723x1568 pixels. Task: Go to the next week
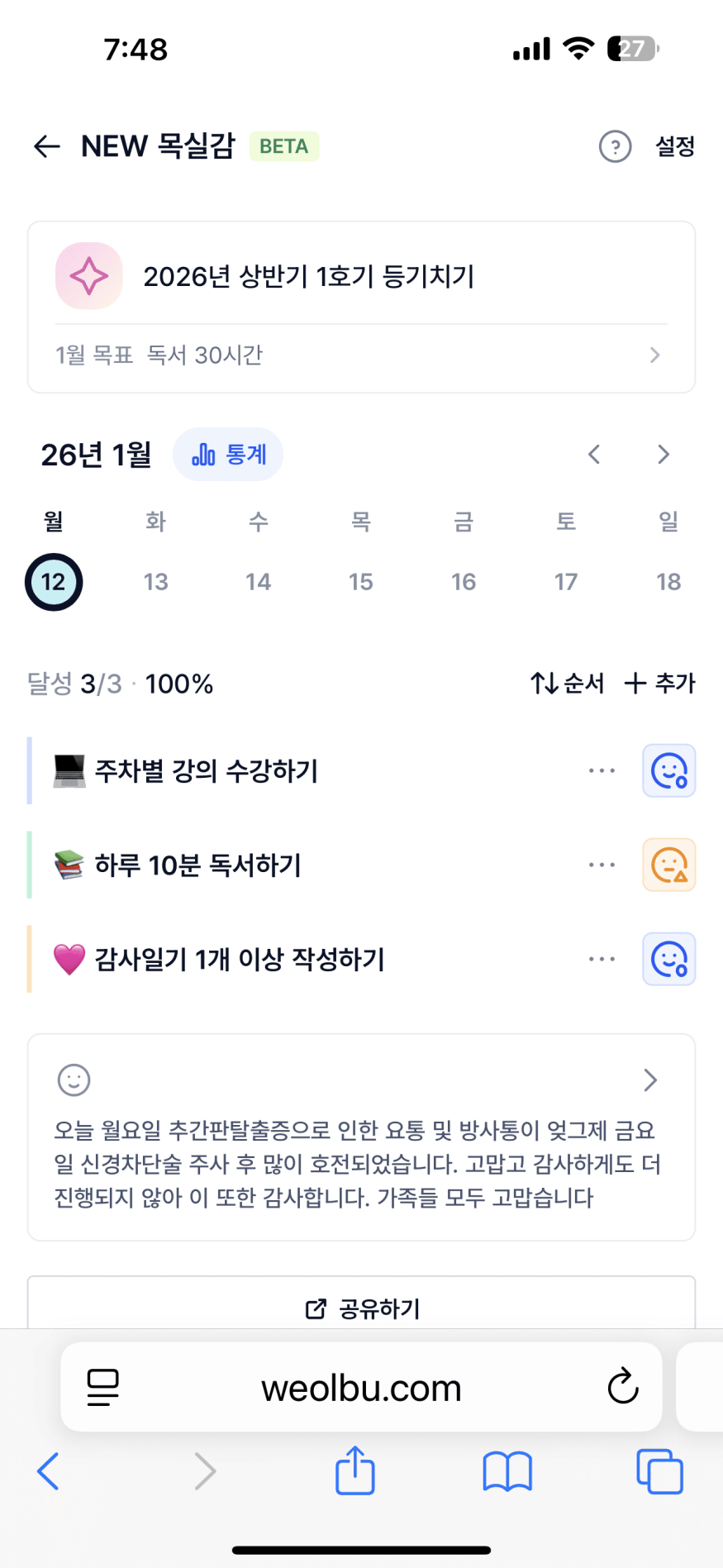[663, 455]
